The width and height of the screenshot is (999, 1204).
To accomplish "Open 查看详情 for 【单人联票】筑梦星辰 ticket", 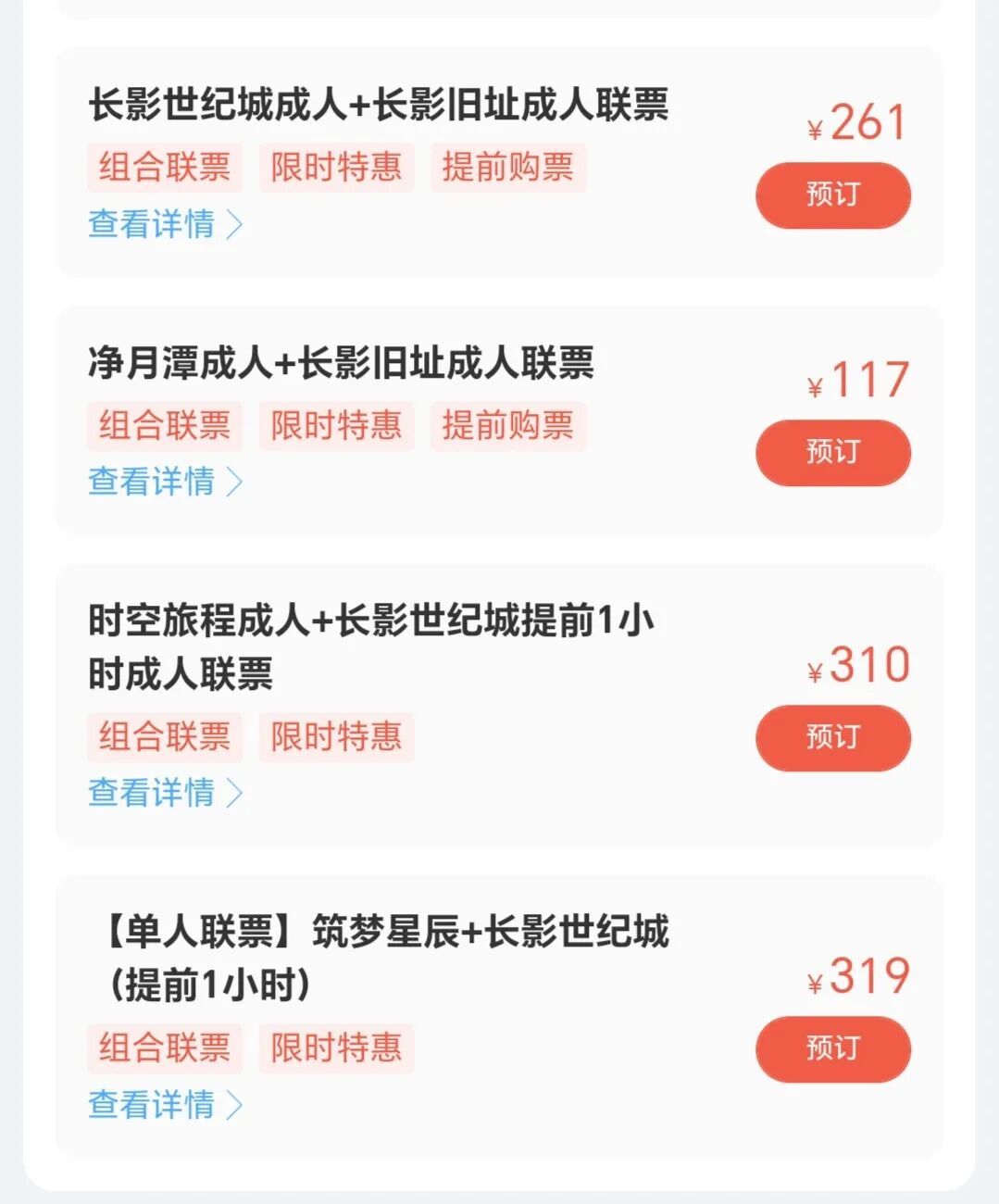I will coord(165,1104).
